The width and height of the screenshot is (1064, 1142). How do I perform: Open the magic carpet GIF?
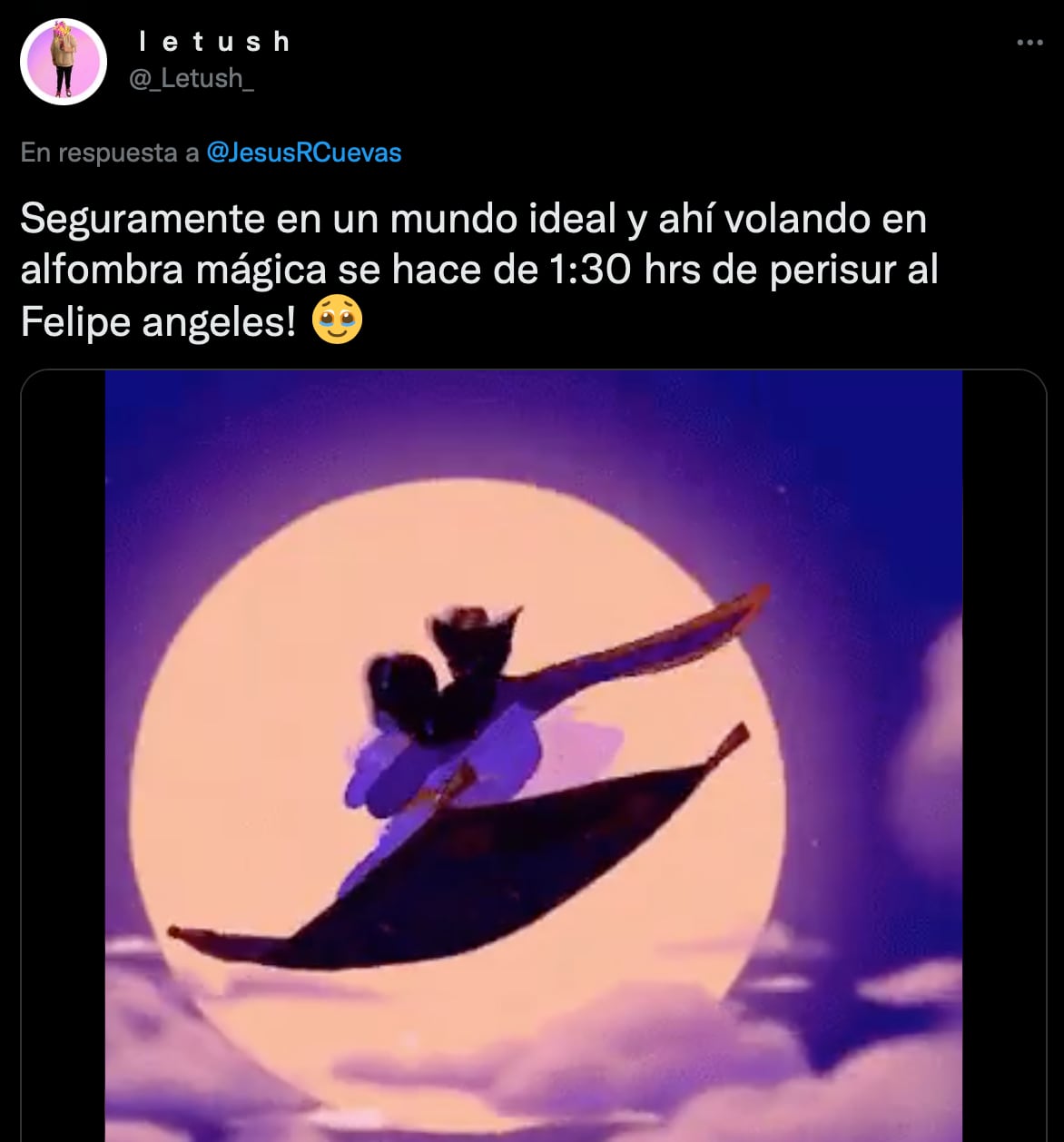[x=534, y=753]
